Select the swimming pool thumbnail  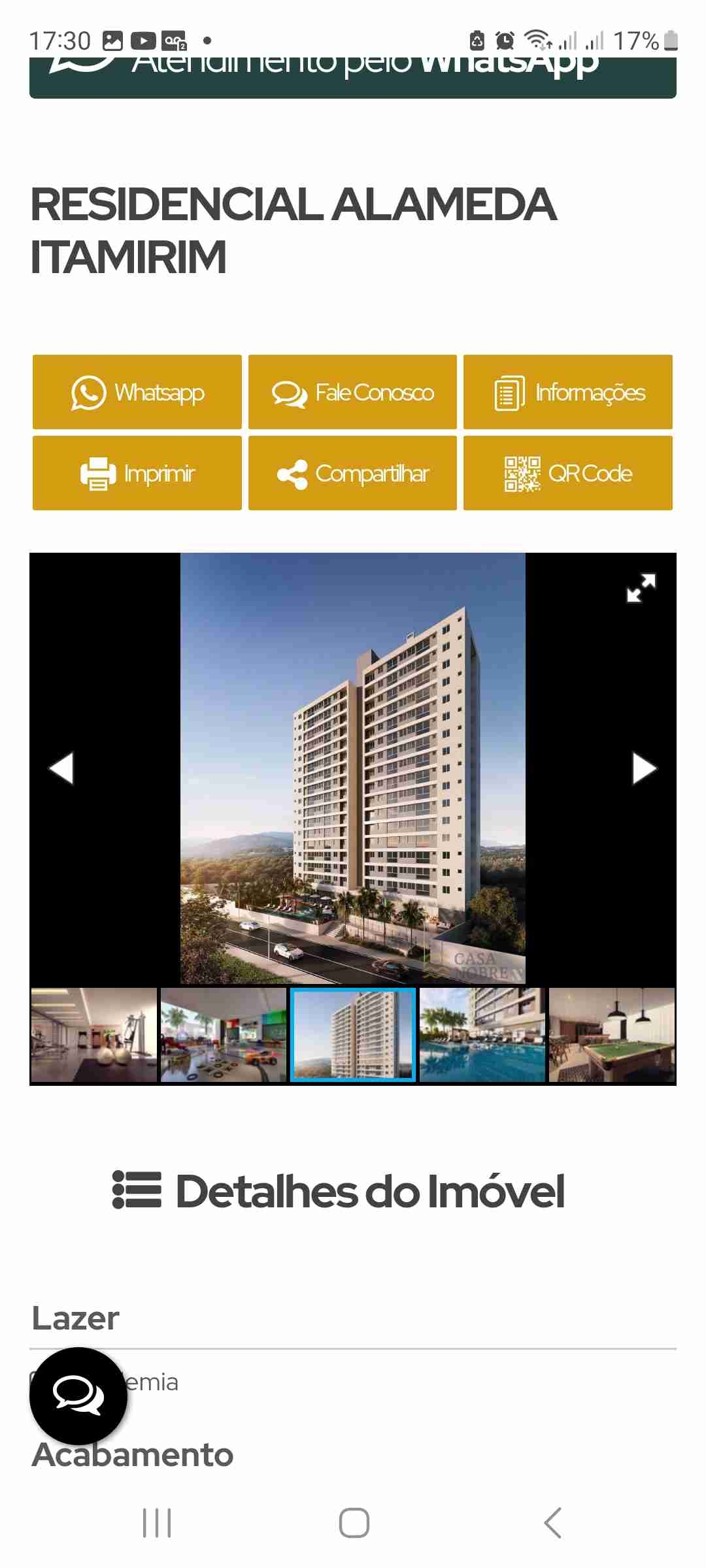click(482, 1035)
